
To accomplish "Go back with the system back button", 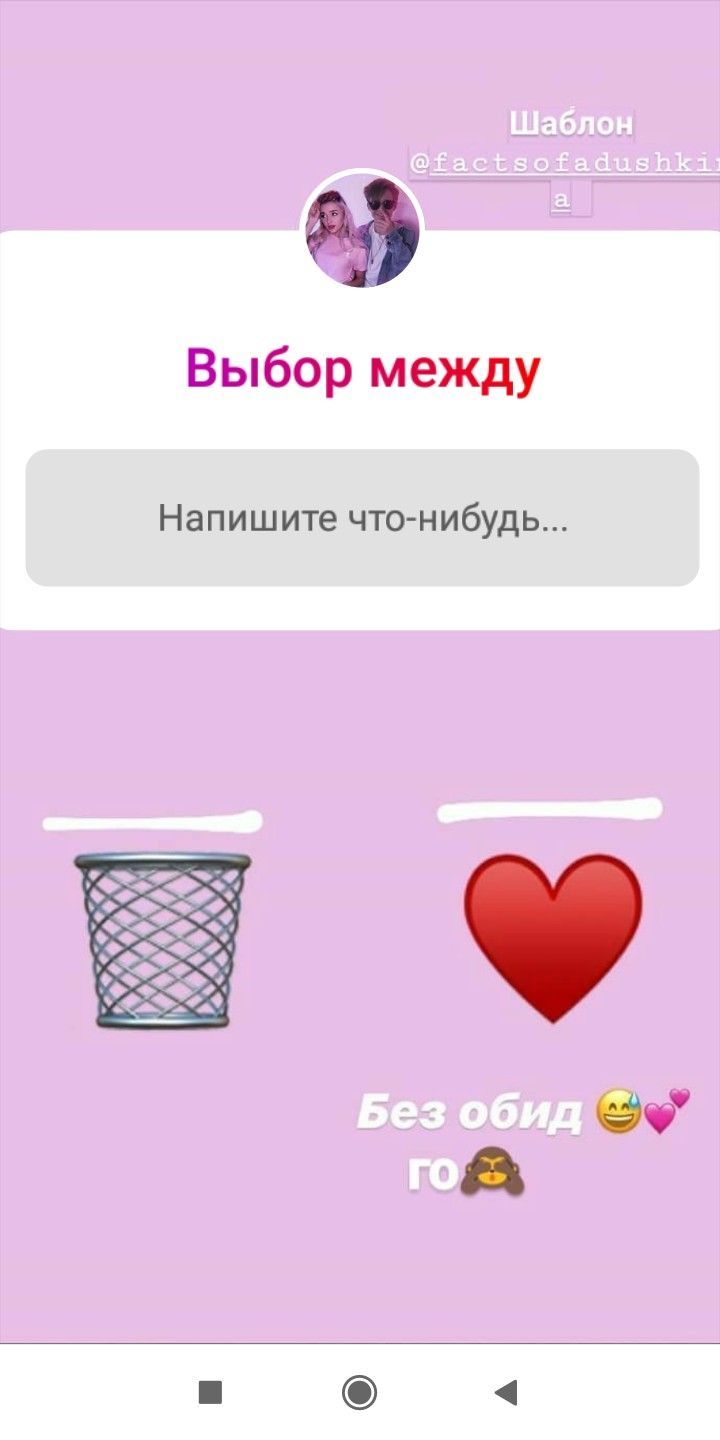I will (506, 1392).
